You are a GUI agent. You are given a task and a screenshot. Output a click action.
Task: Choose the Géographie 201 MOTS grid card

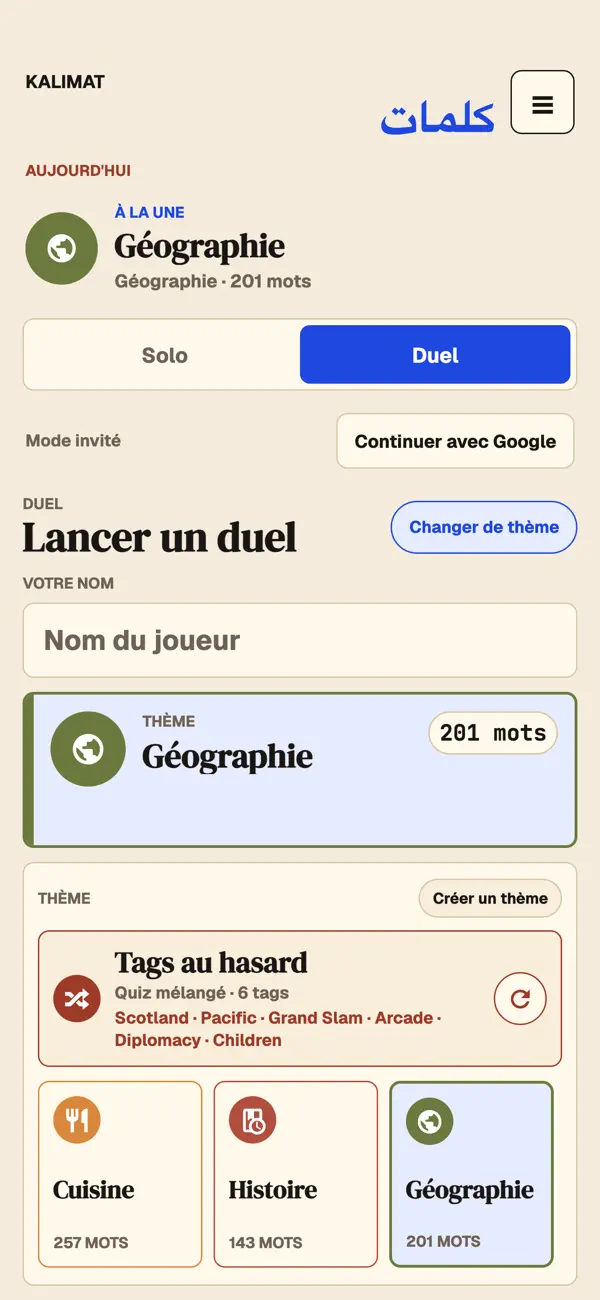click(471, 1174)
